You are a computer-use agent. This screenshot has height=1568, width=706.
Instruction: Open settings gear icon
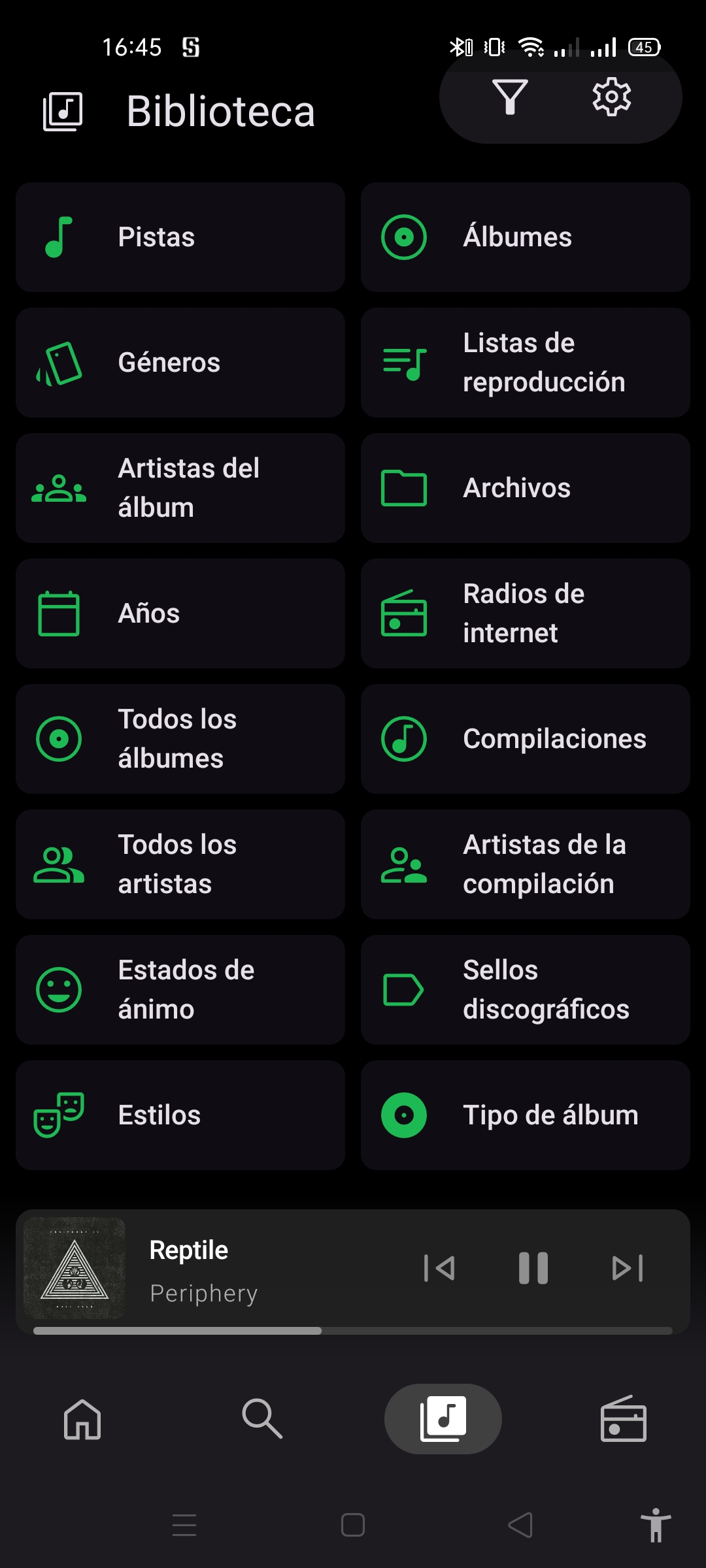click(611, 97)
